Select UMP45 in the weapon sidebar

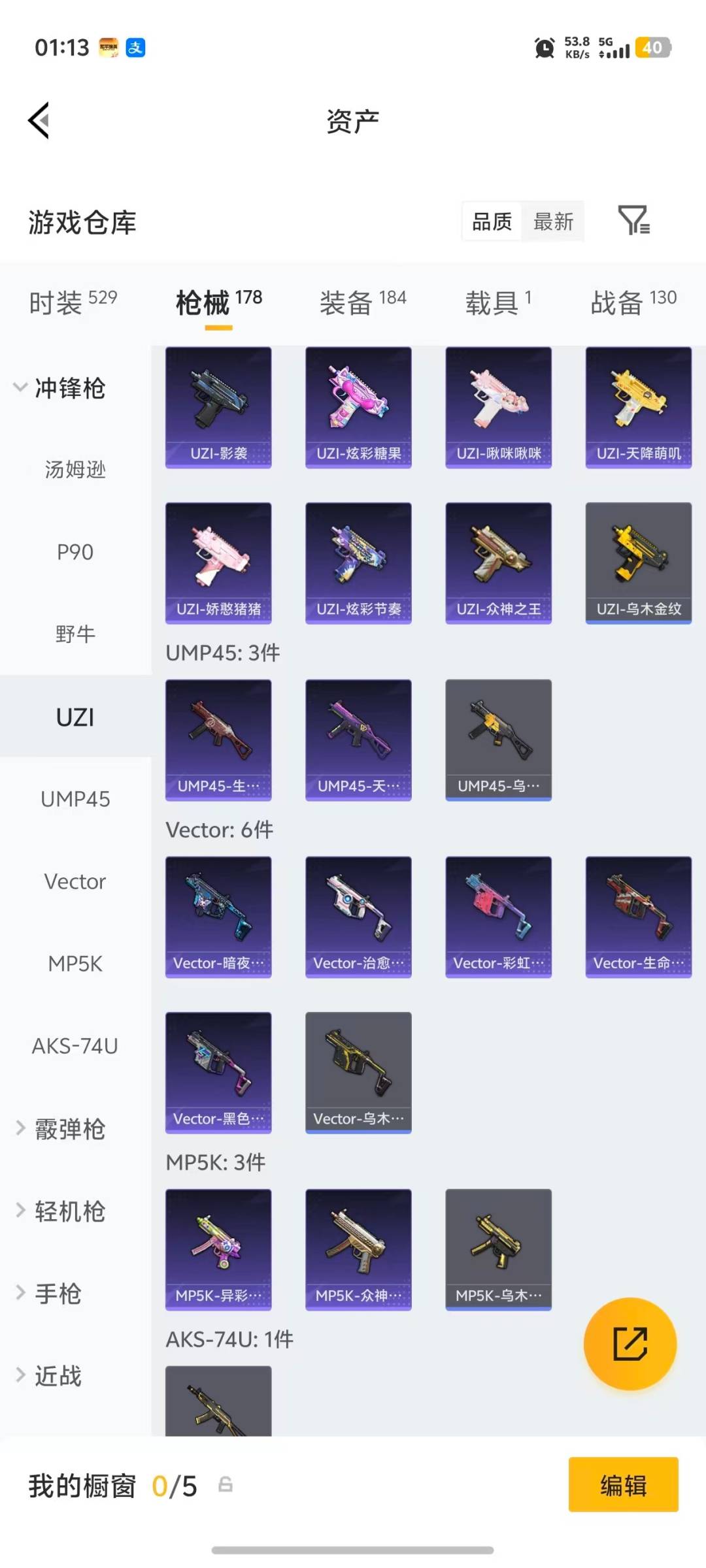click(x=75, y=798)
